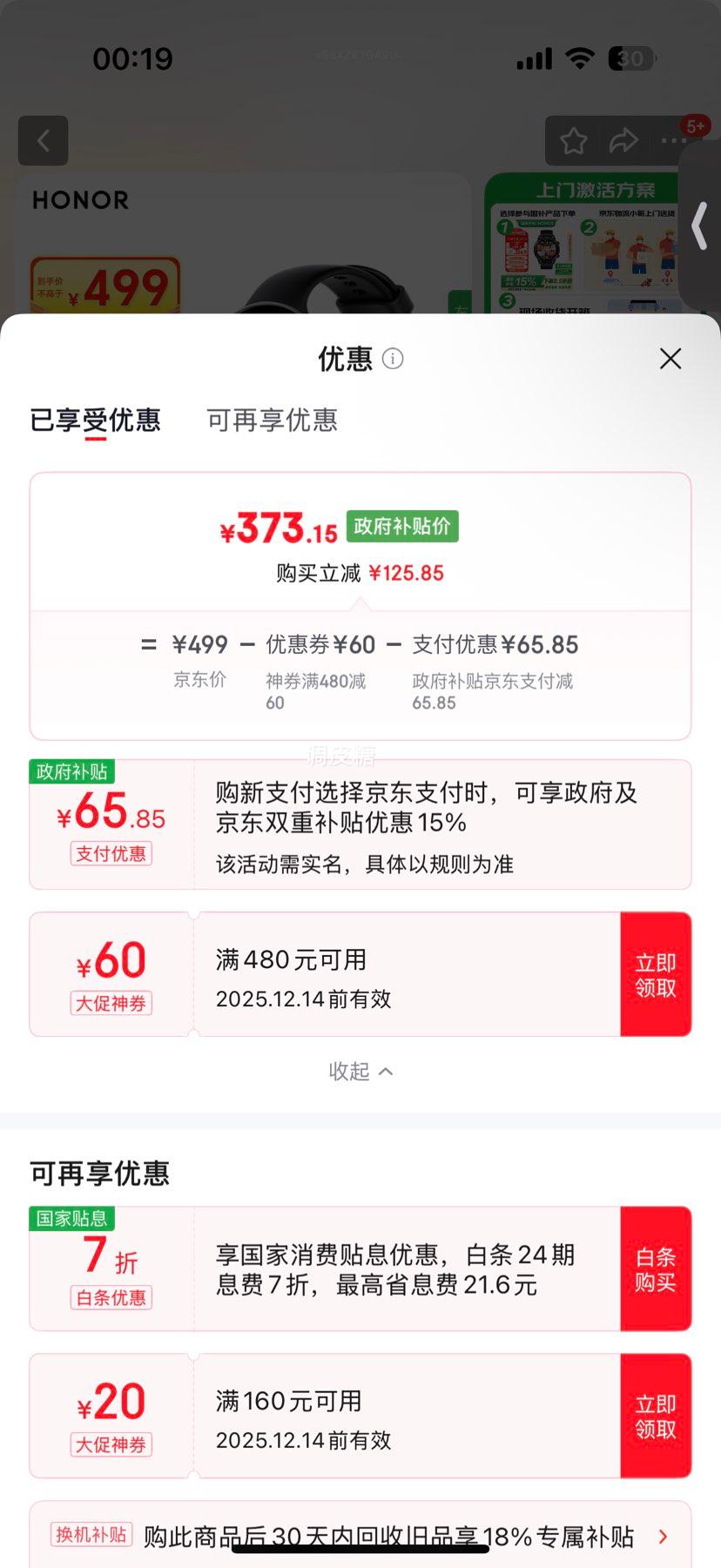Tap 白条购买 for the interest subsidy

656,1269
